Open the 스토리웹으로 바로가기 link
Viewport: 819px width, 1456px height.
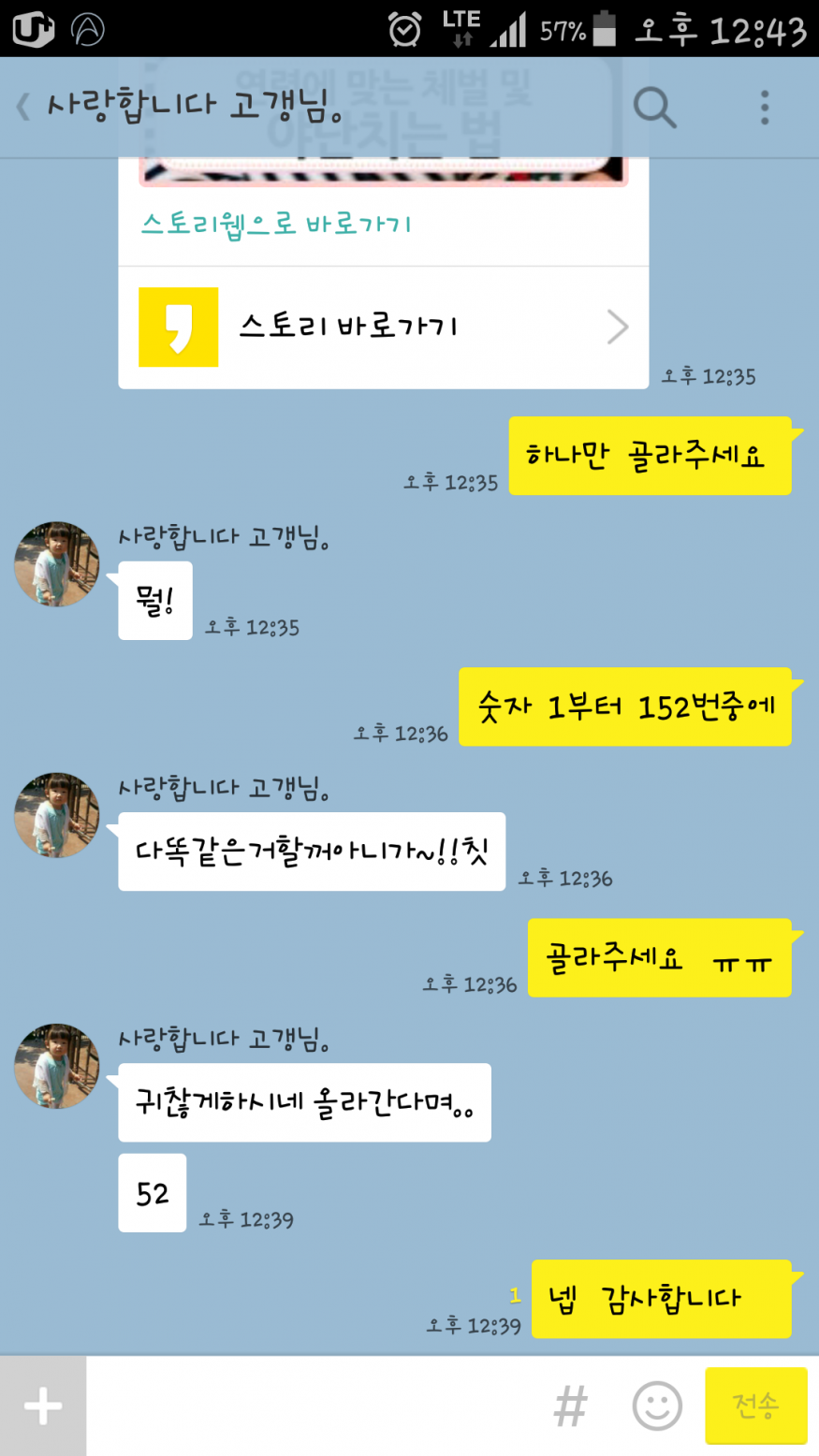pos(276,225)
